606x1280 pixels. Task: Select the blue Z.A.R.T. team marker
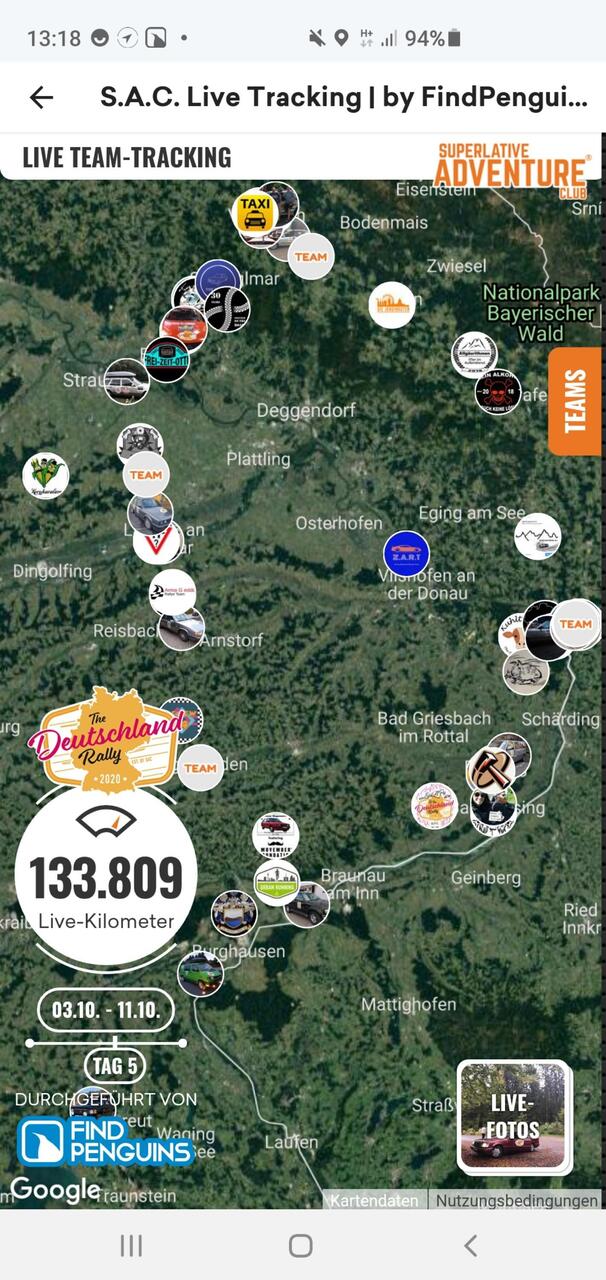406,553
